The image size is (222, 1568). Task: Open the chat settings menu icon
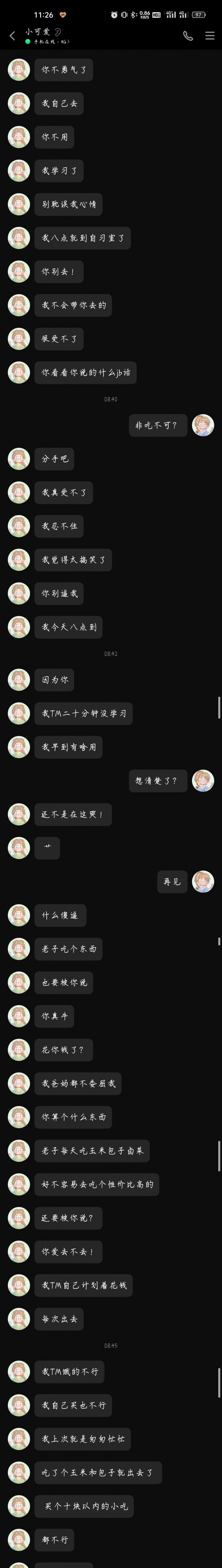(210, 36)
